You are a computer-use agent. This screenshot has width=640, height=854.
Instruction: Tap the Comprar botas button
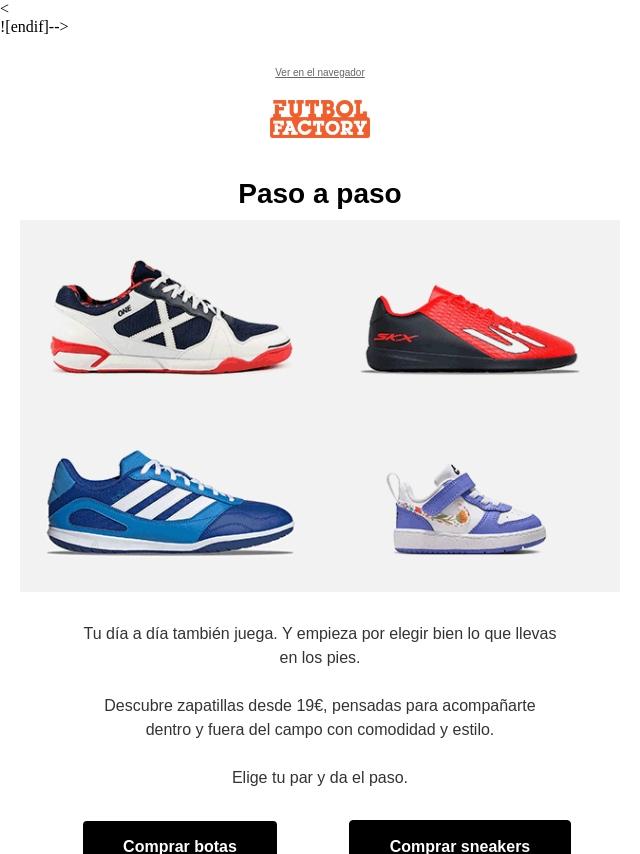click(180, 840)
